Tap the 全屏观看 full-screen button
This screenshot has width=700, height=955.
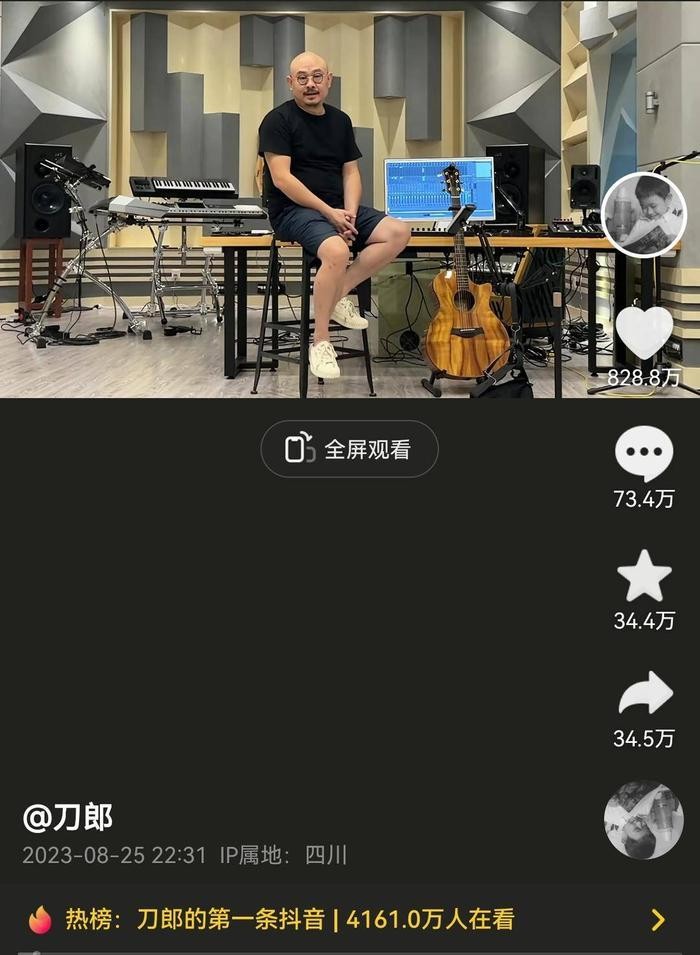[350, 449]
